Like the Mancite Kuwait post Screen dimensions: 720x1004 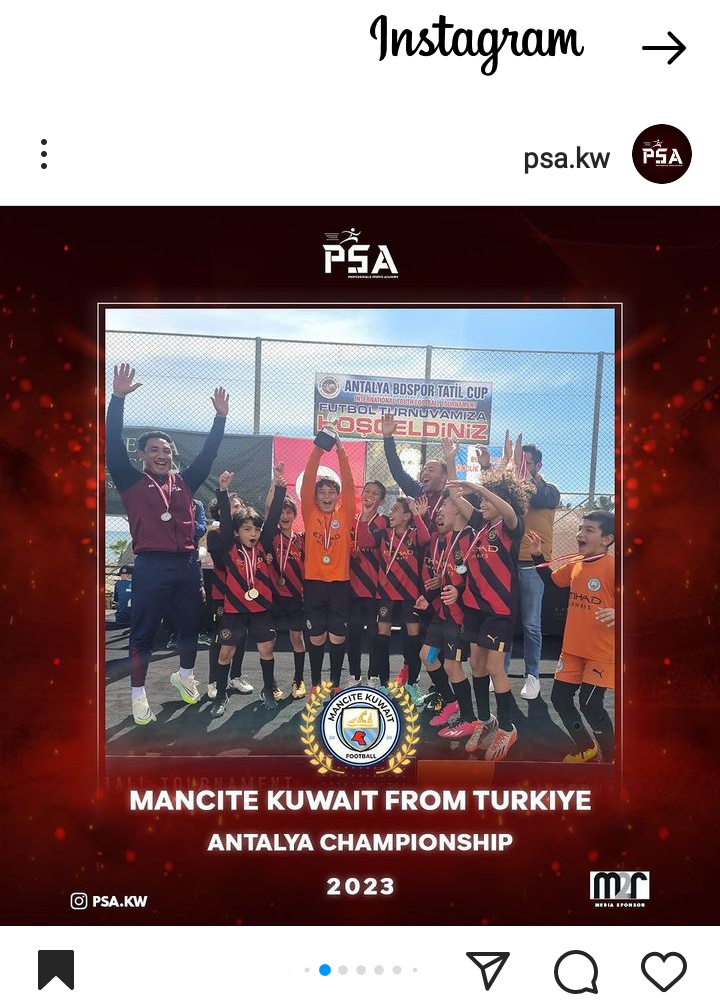point(663,971)
